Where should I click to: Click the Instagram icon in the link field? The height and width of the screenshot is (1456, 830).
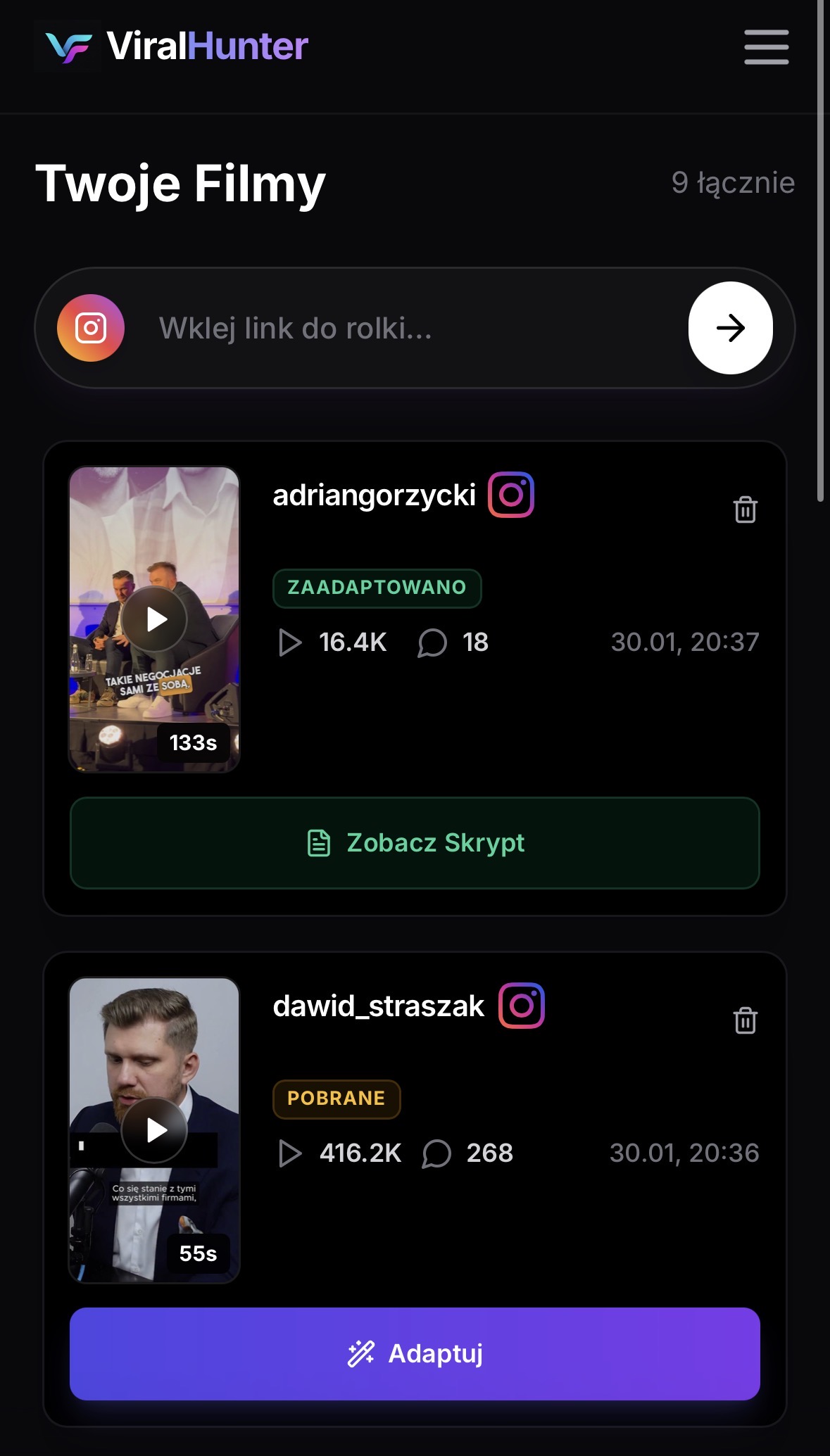coord(90,327)
